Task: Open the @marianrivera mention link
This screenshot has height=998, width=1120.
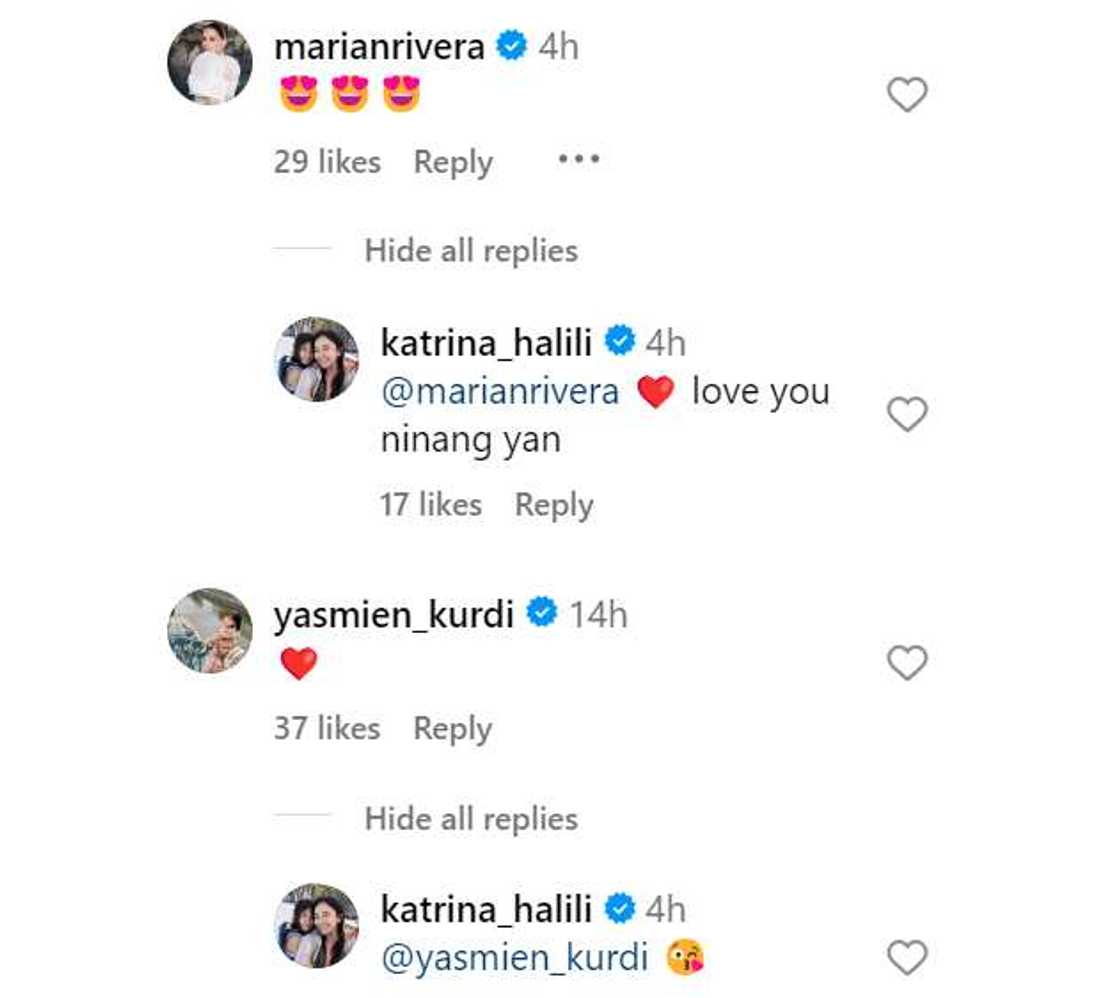Action: click(x=500, y=392)
